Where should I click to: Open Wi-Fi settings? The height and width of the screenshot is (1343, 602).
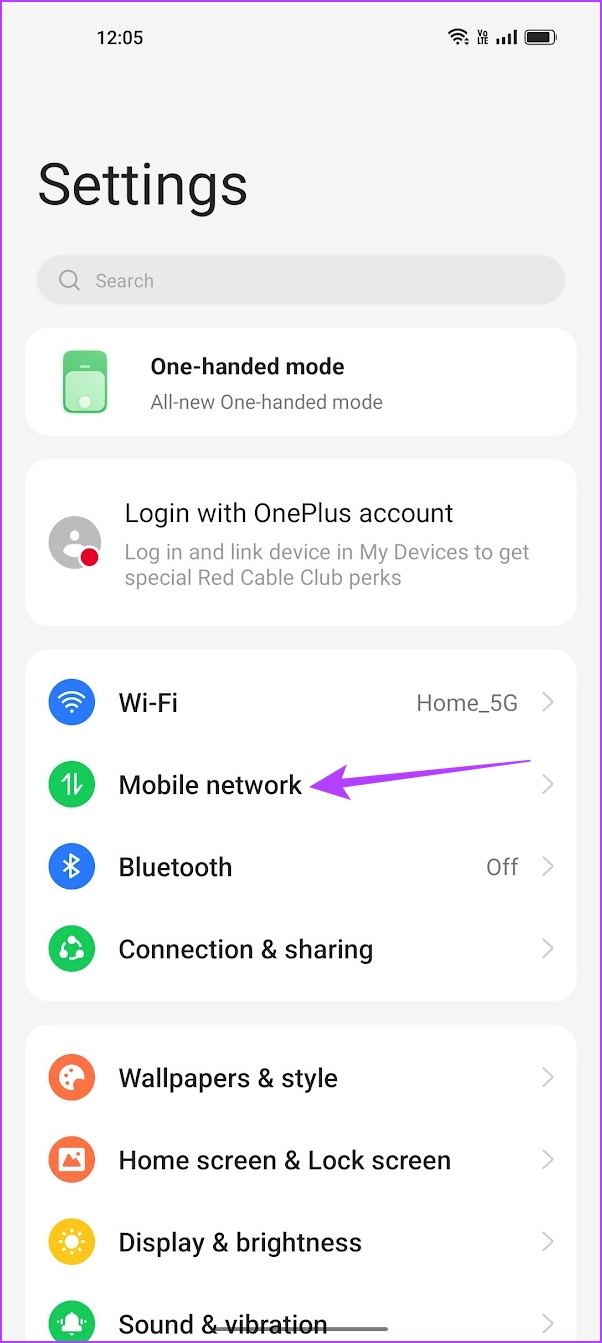(x=301, y=703)
